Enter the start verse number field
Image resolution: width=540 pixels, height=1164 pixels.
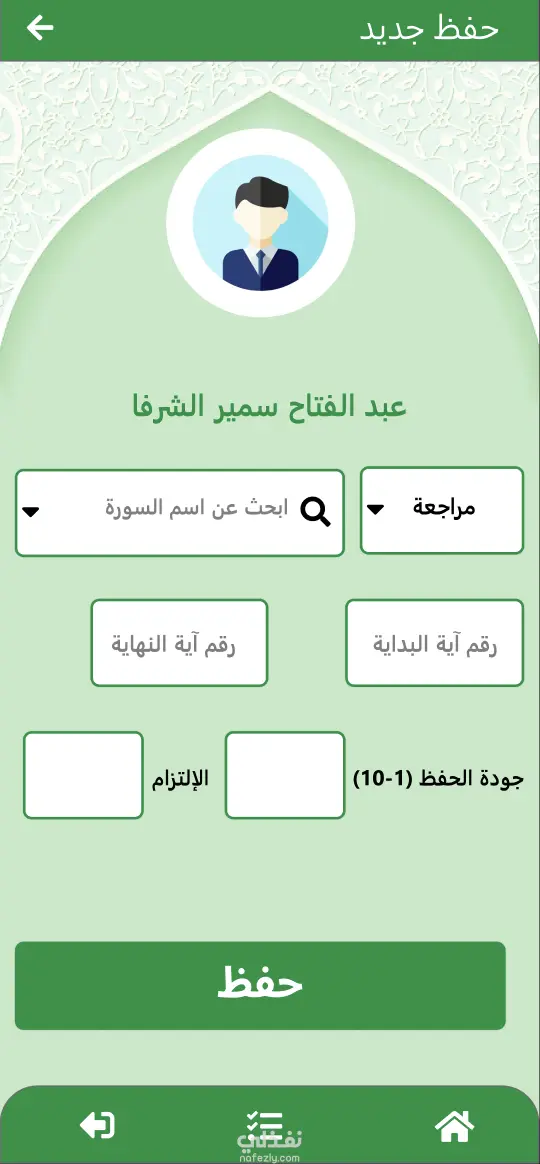pos(435,643)
